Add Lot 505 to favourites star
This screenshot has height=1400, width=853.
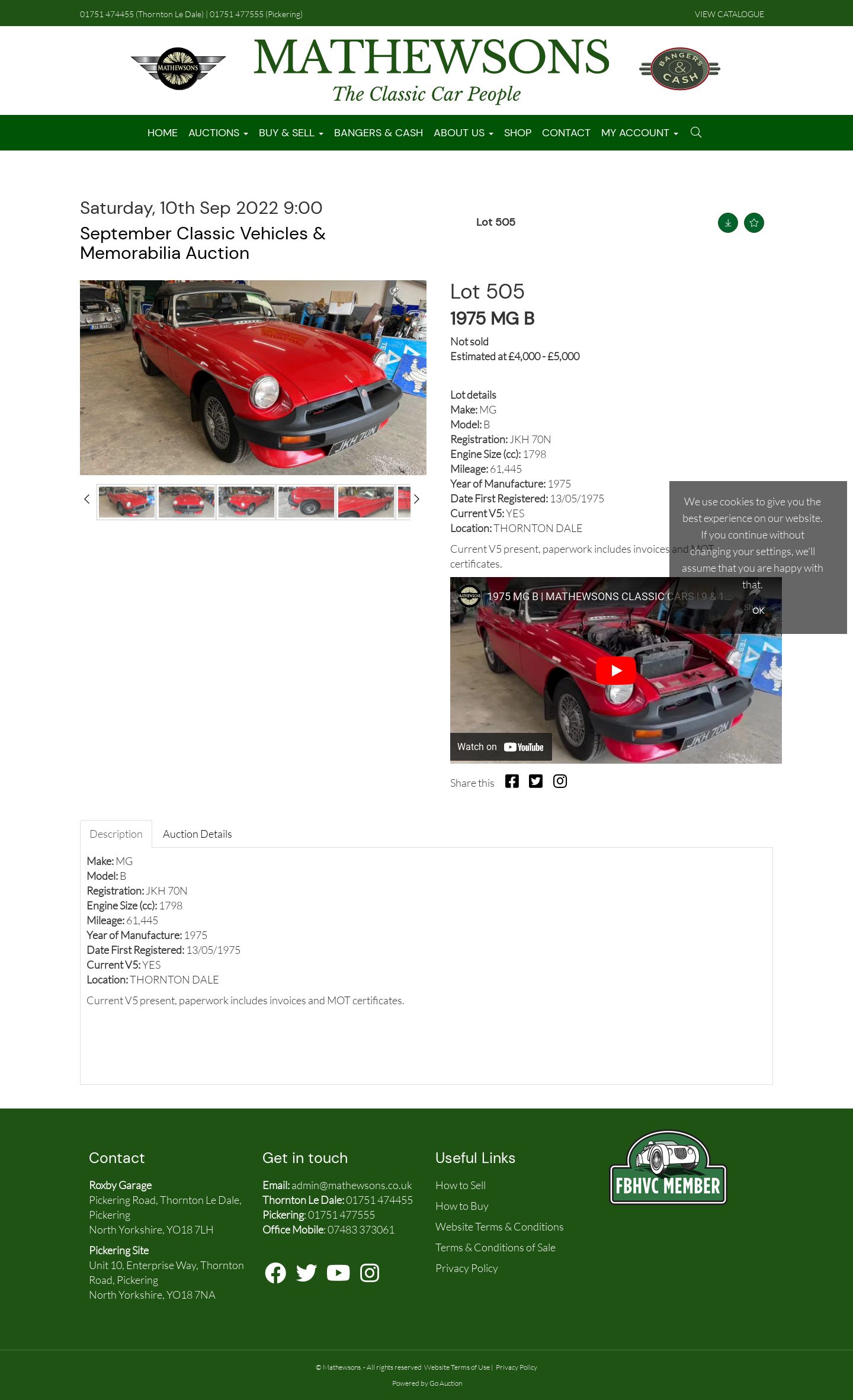[x=754, y=223]
